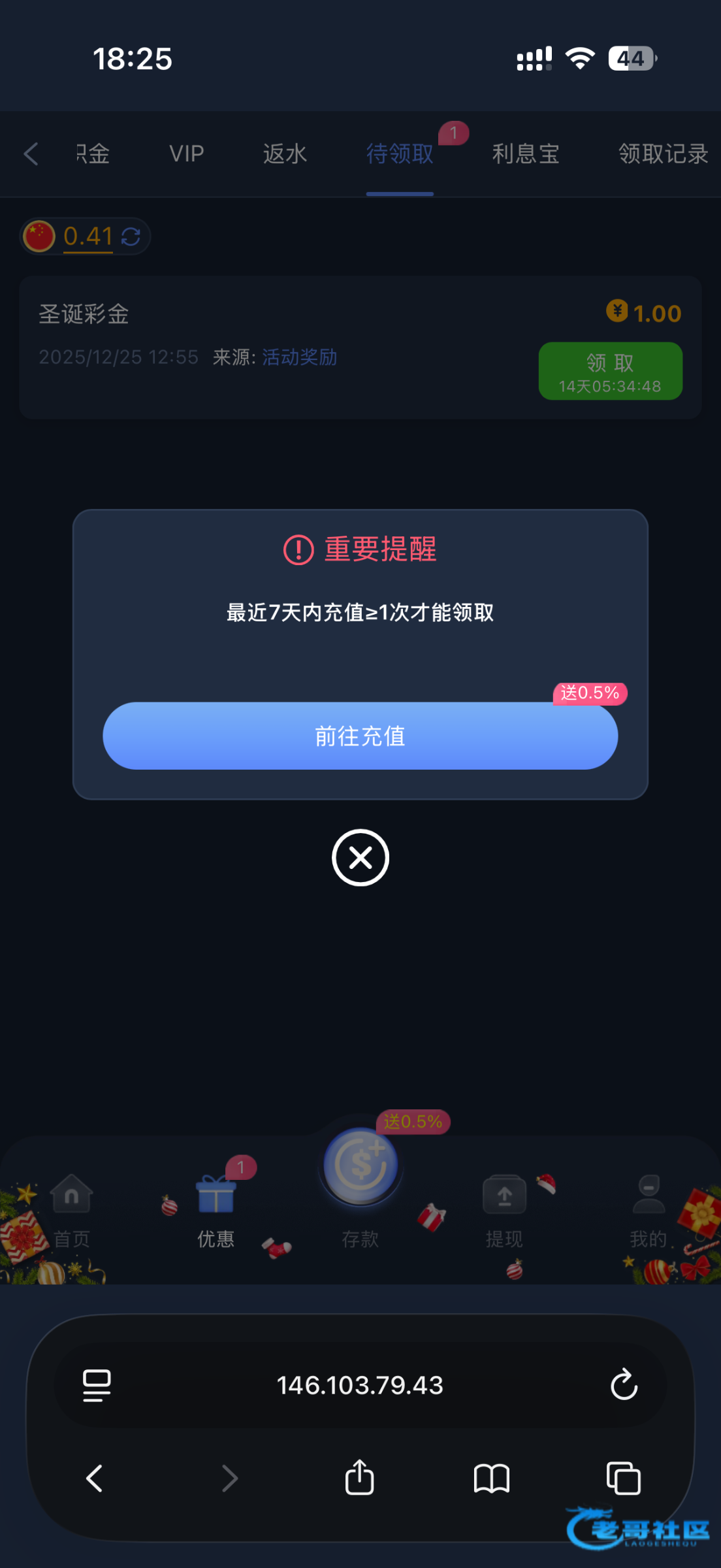Show open browser tabs
The height and width of the screenshot is (1568, 721).
coord(623,1478)
